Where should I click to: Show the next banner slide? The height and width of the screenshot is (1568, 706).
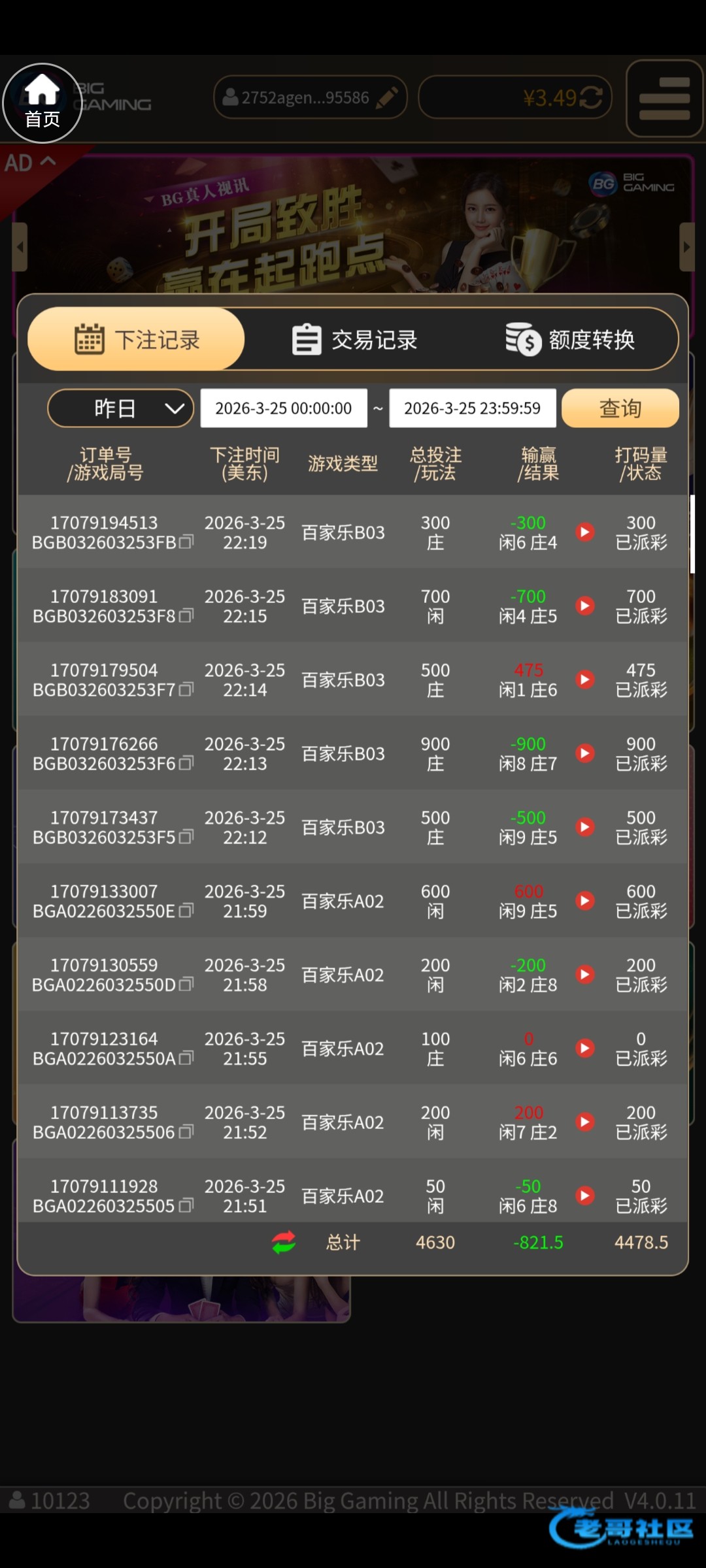point(686,247)
